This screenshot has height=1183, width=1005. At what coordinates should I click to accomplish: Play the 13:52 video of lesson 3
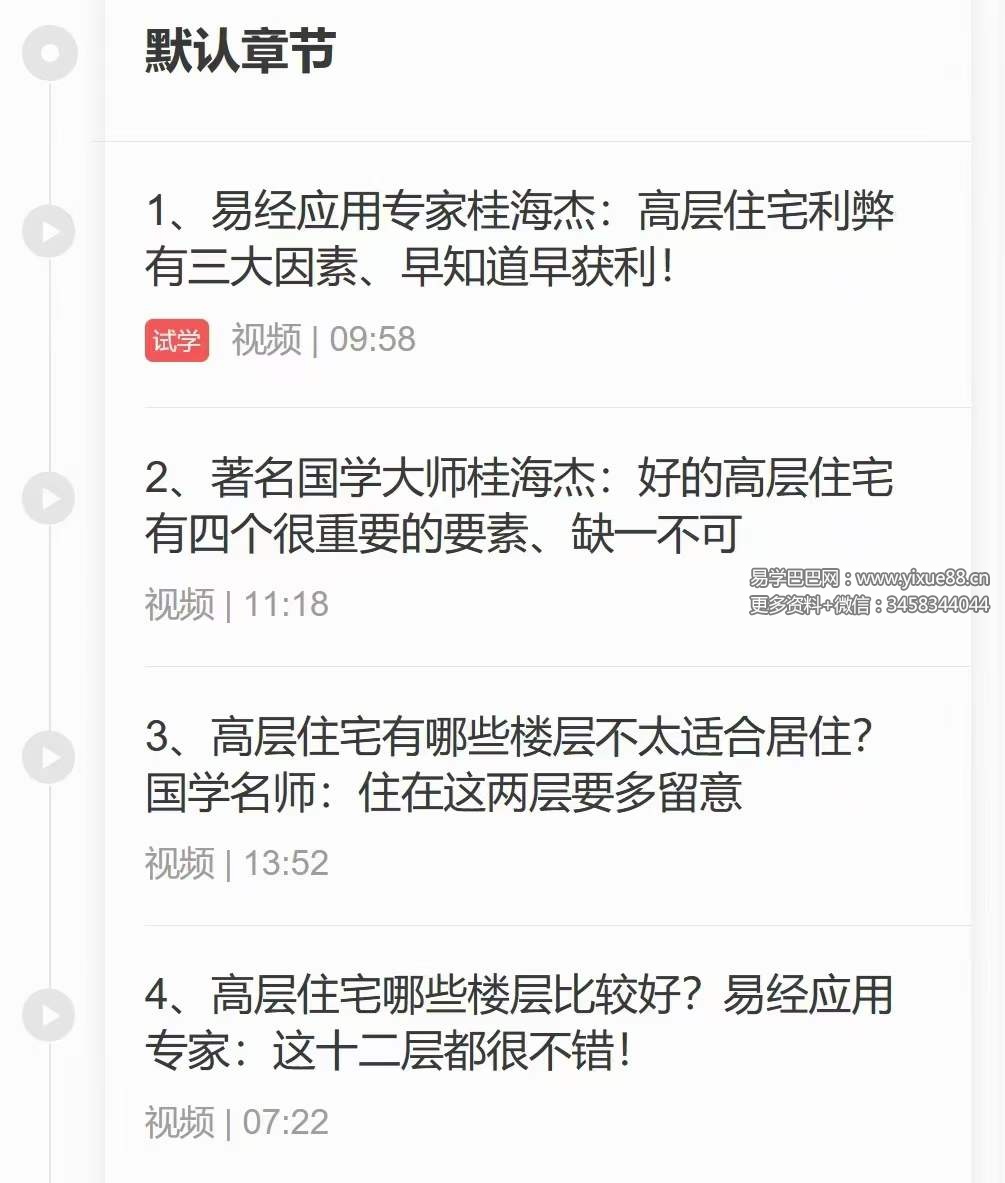point(49,757)
